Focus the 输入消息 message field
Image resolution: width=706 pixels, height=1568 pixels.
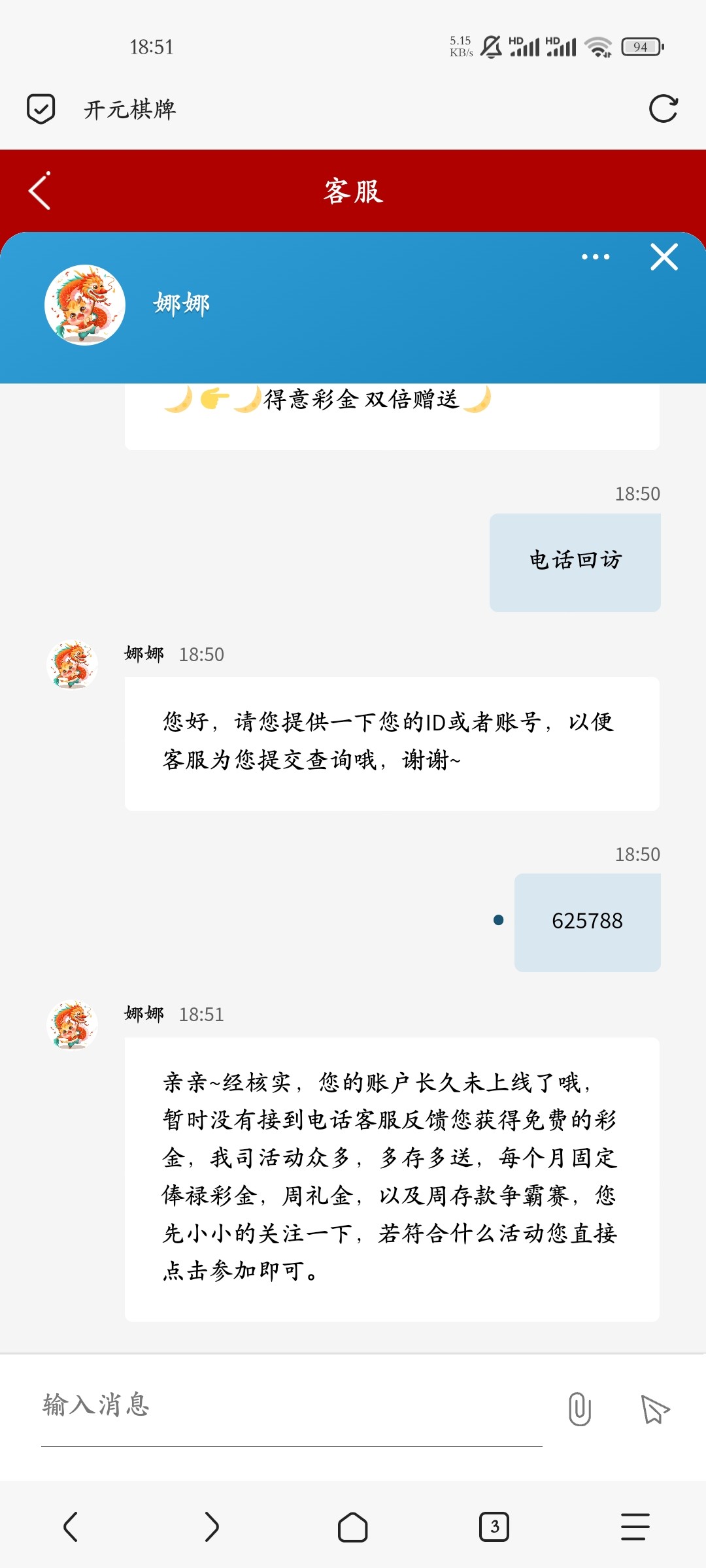tap(292, 1405)
